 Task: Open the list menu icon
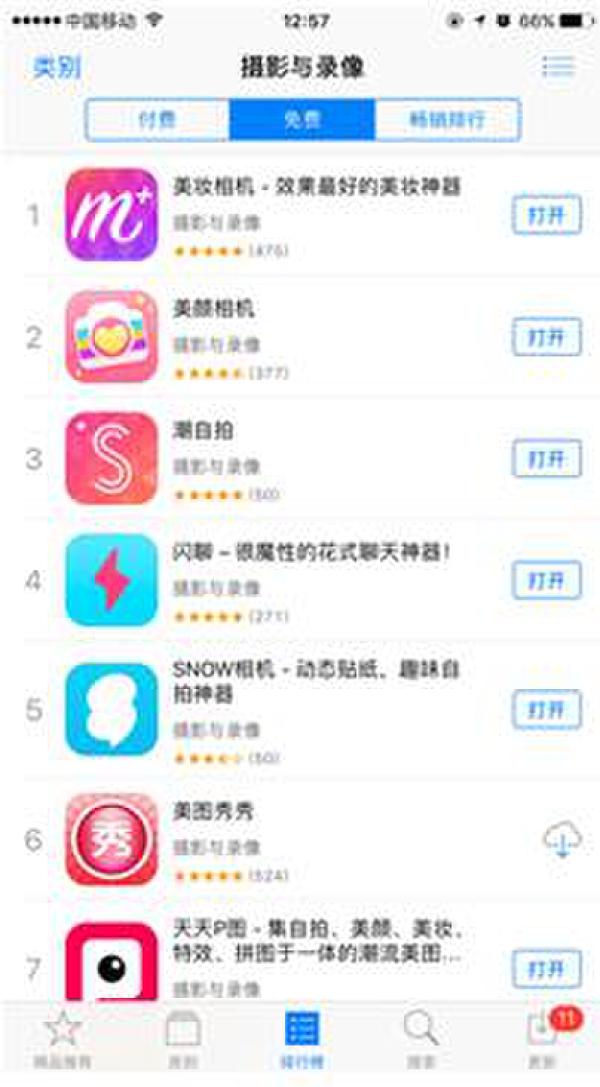[x=557, y=66]
